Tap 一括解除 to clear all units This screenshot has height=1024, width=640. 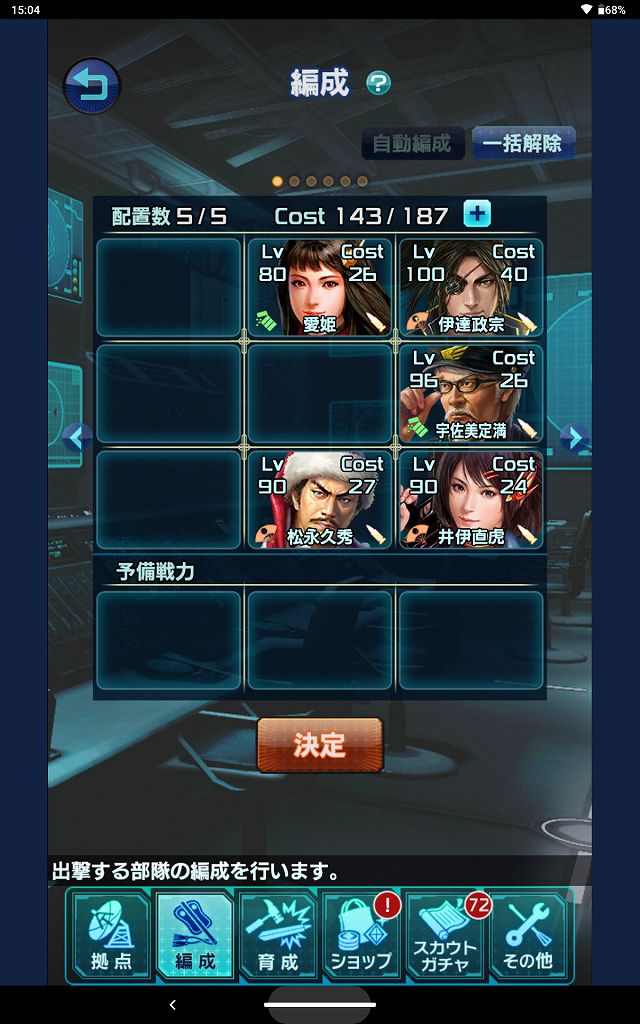point(522,143)
